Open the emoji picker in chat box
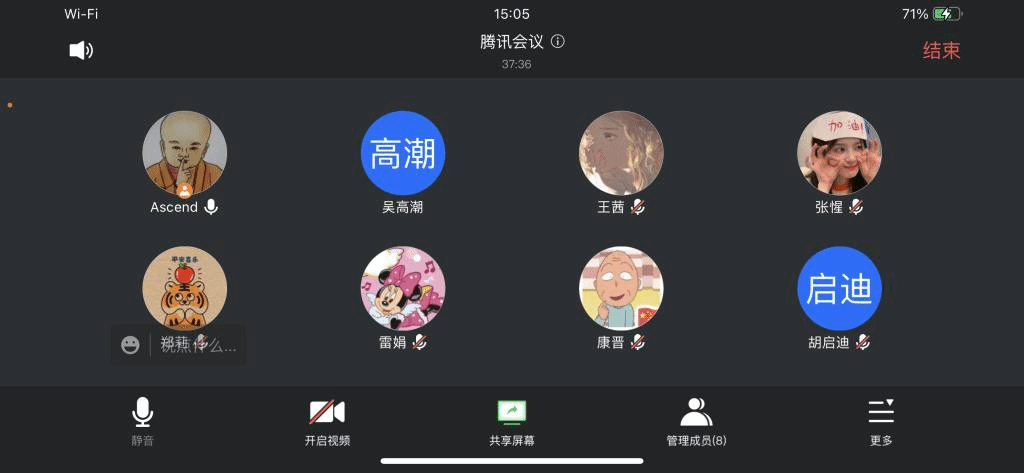 pos(130,345)
